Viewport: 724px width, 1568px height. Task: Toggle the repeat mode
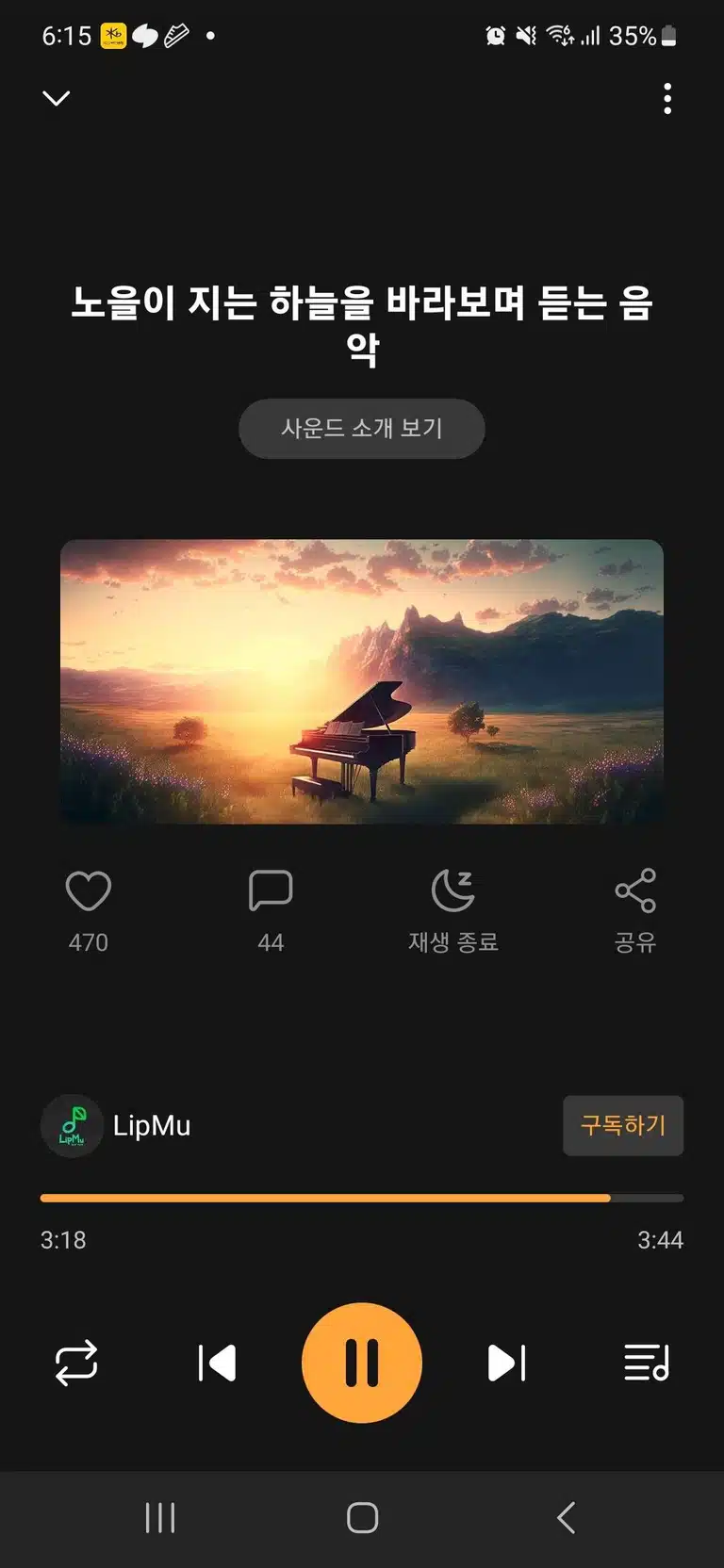point(76,1363)
